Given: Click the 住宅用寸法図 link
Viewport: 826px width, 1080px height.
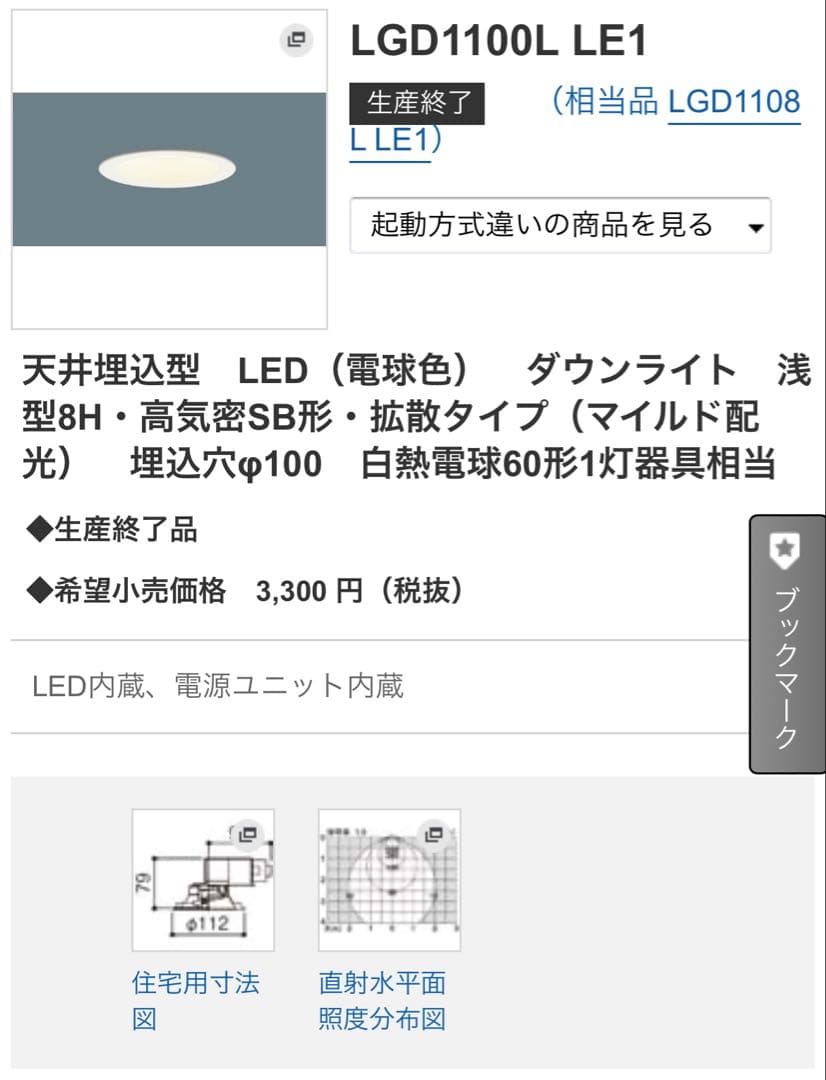Looking at the screenshot, I should 193,1002.
